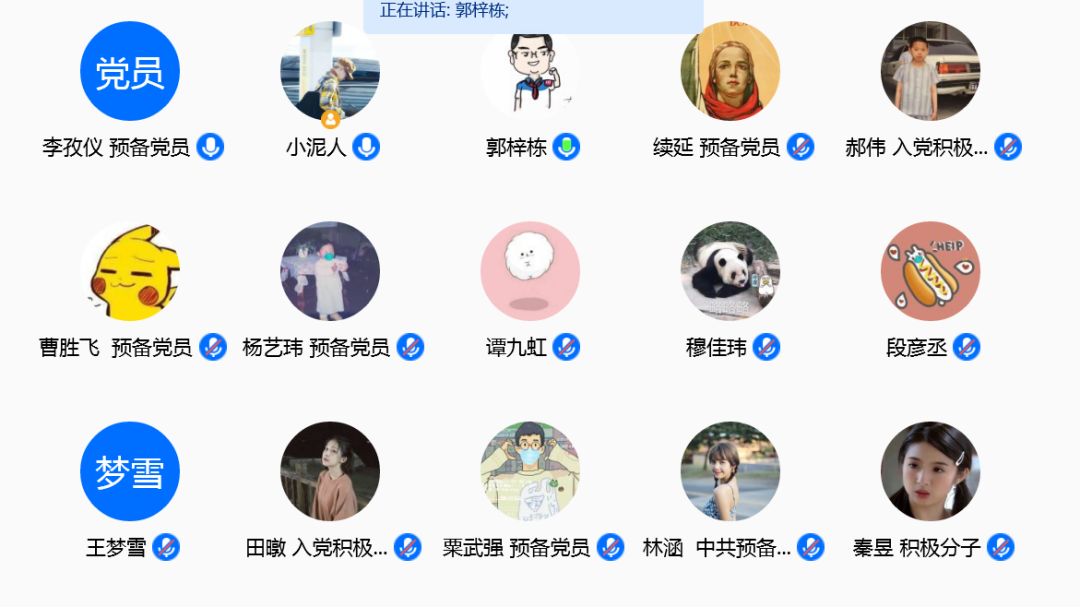Tap 秦昱's avatar
The height and width of the screenshot is (607, 1080).
point(930,471)
